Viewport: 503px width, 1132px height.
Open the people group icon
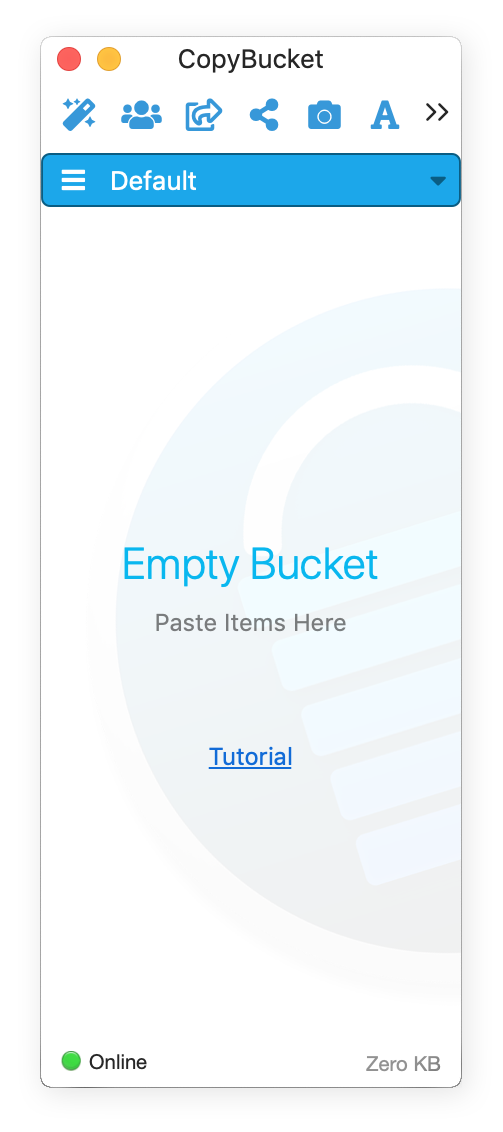point(141,114)
